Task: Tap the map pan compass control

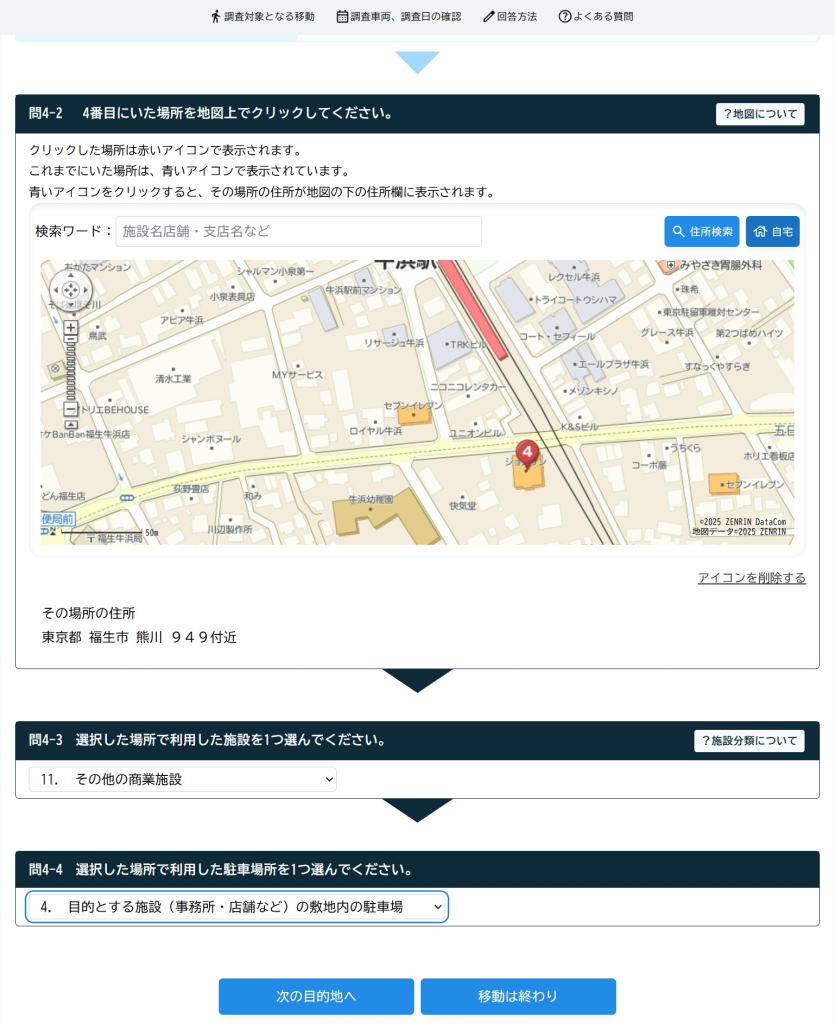Action: [x=71, y=292]
